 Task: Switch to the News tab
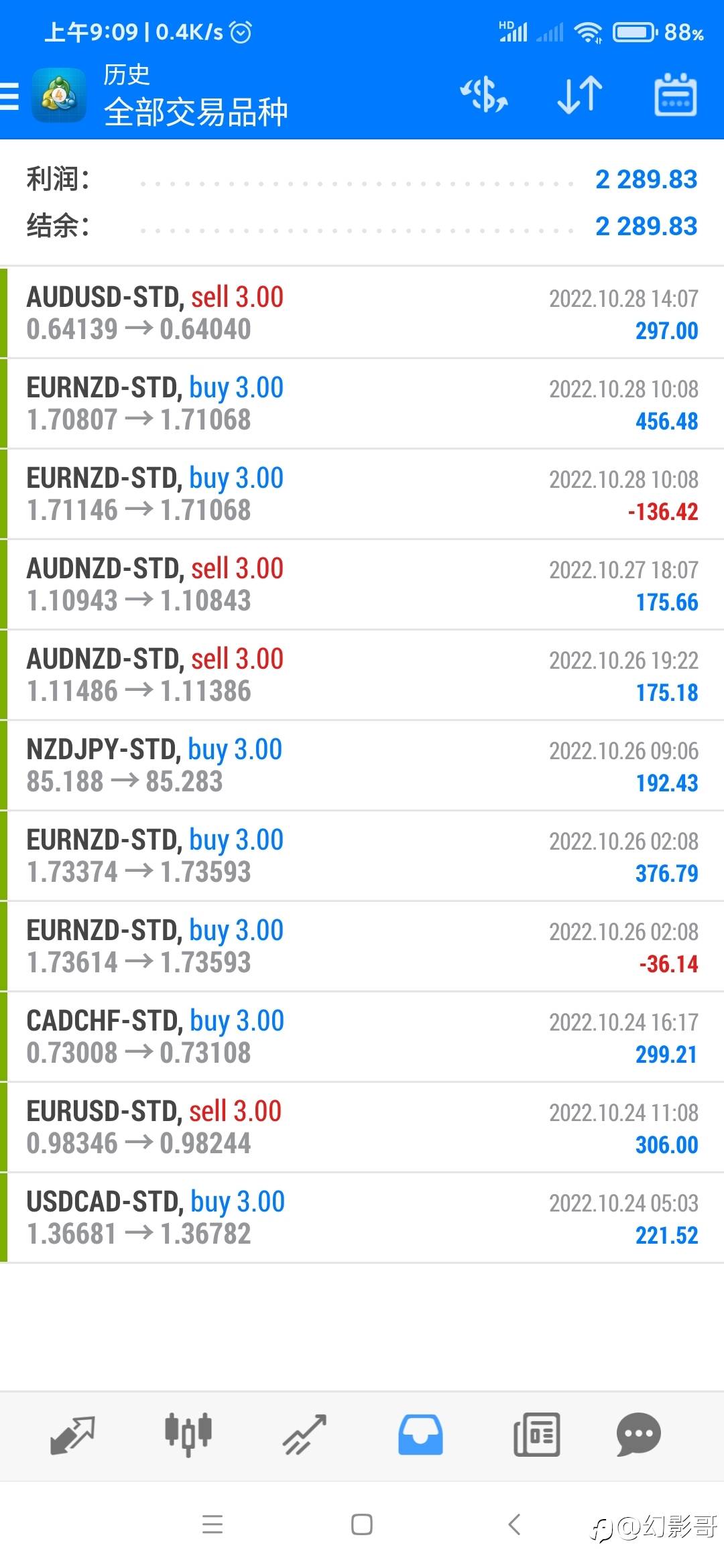click(536, 1435)
